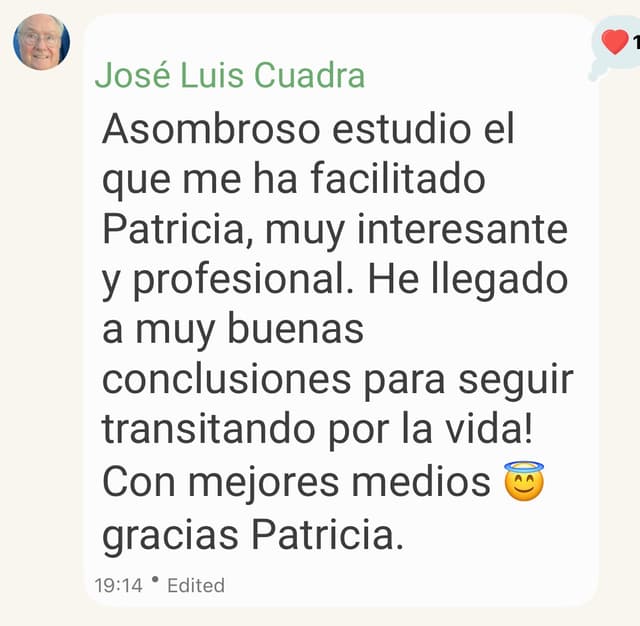Viewport: 640px width, 626px height.
Task: Open José Luis Cuadra's profile photo
Action: [x=41, y=42]
